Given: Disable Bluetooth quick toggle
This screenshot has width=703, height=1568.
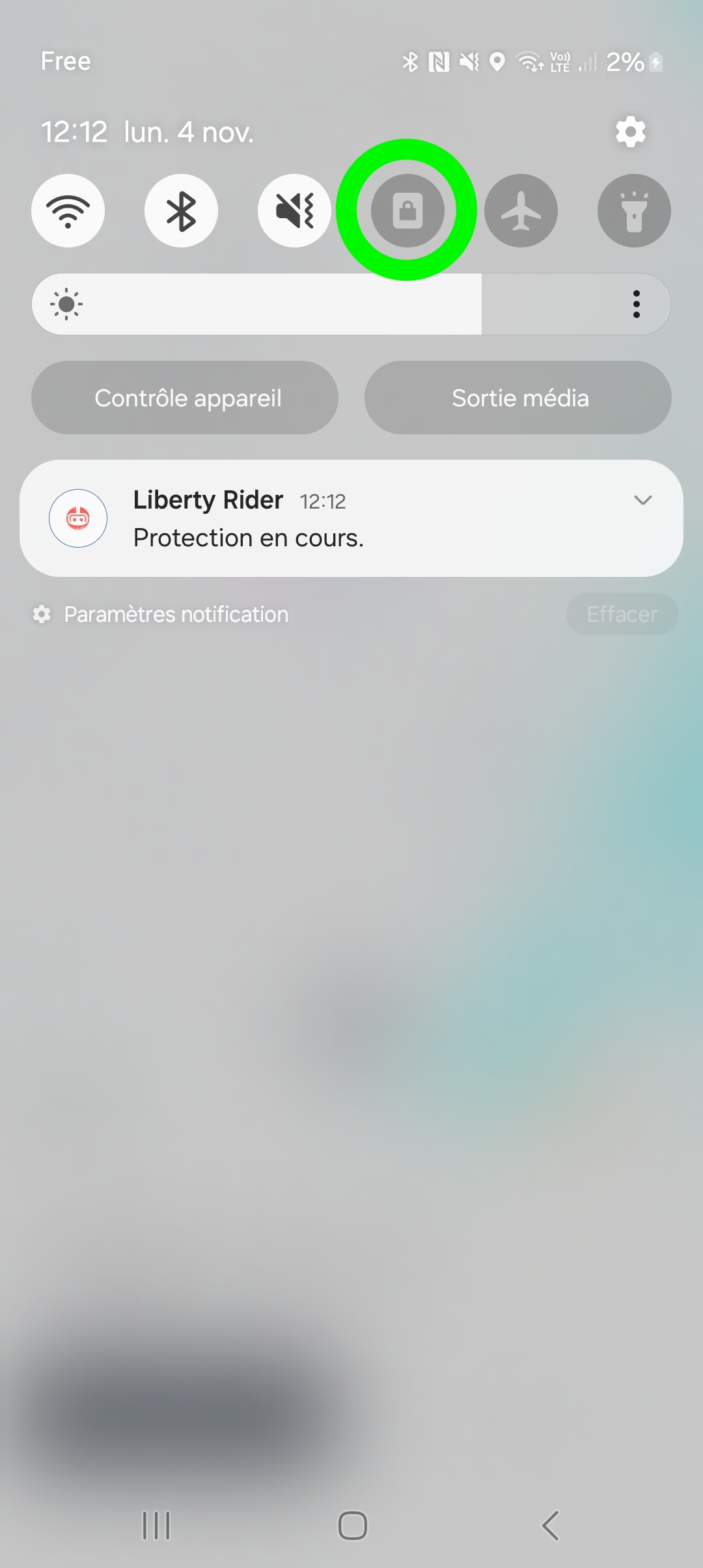Looking at the screenshot, I should (x=181, y=210).
